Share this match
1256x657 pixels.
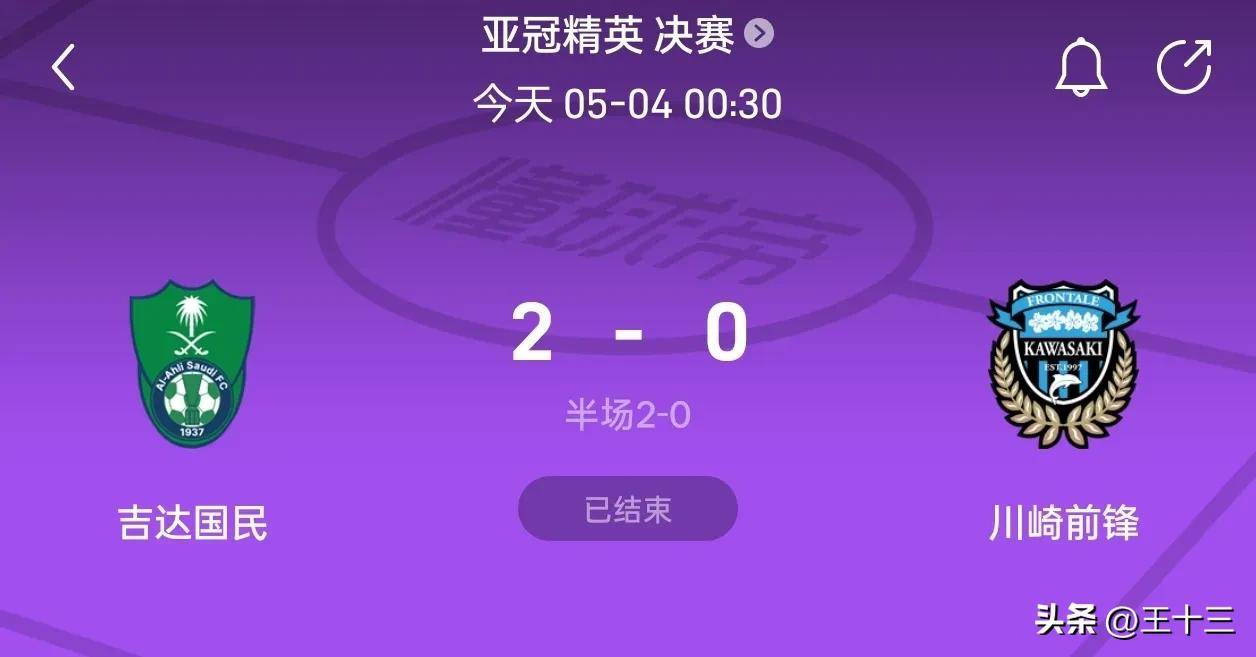click(x=1184, y=67)
